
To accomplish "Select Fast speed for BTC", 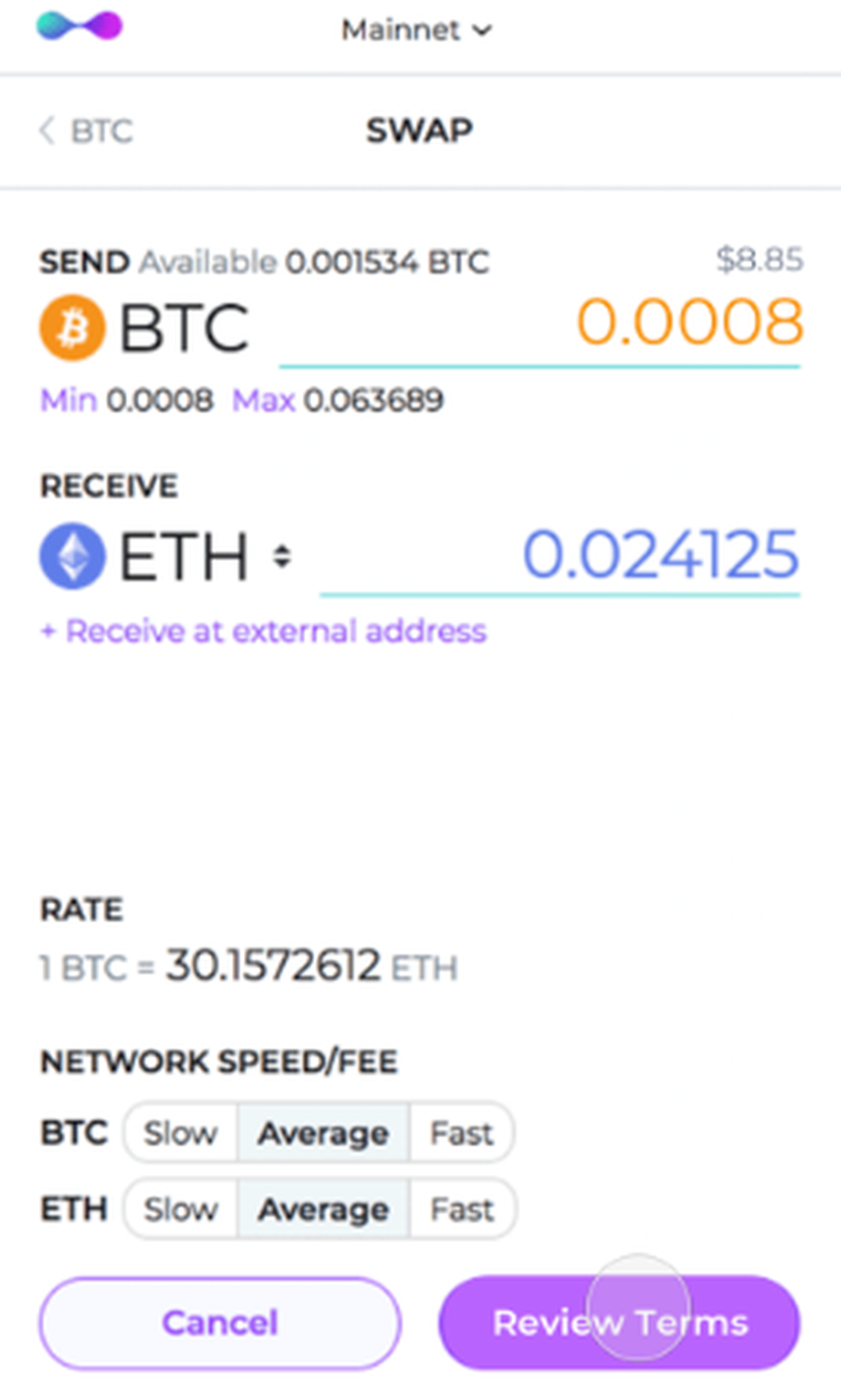I will (462, 1133).
